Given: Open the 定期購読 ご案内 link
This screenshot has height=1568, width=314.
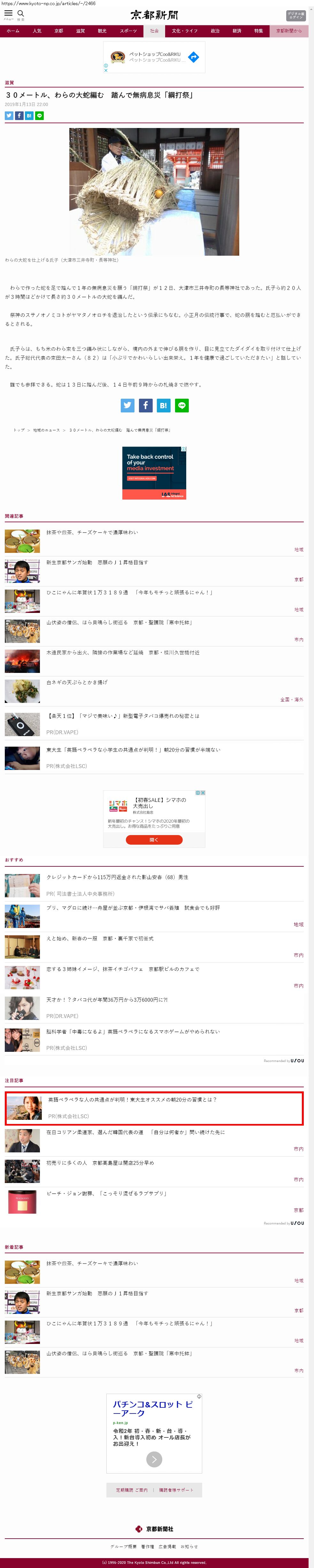Looking at the screenshot, I should [x=131, y=1489].
